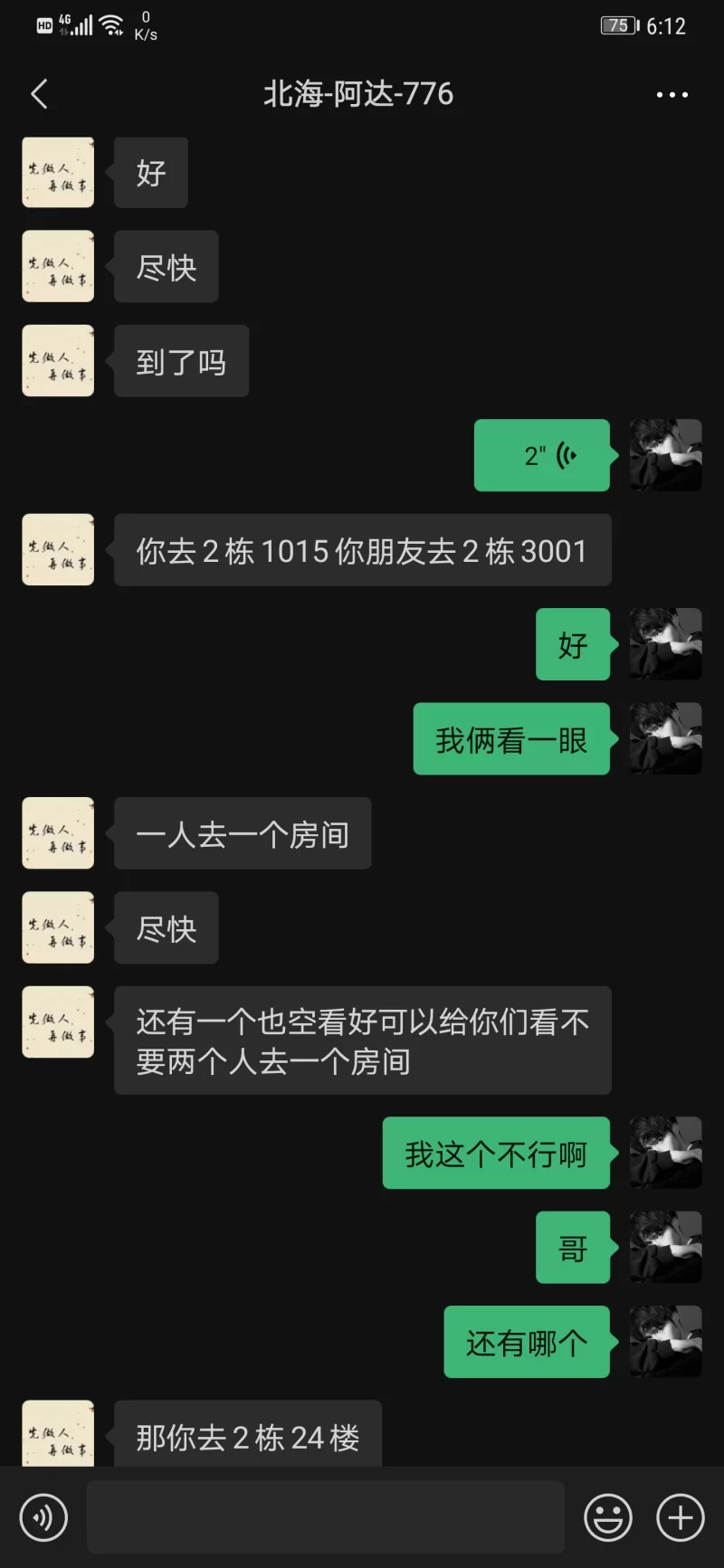Screen dimensions: 724x1568
Task: Focus the message text field
Action: click(x=326, y=1517)
